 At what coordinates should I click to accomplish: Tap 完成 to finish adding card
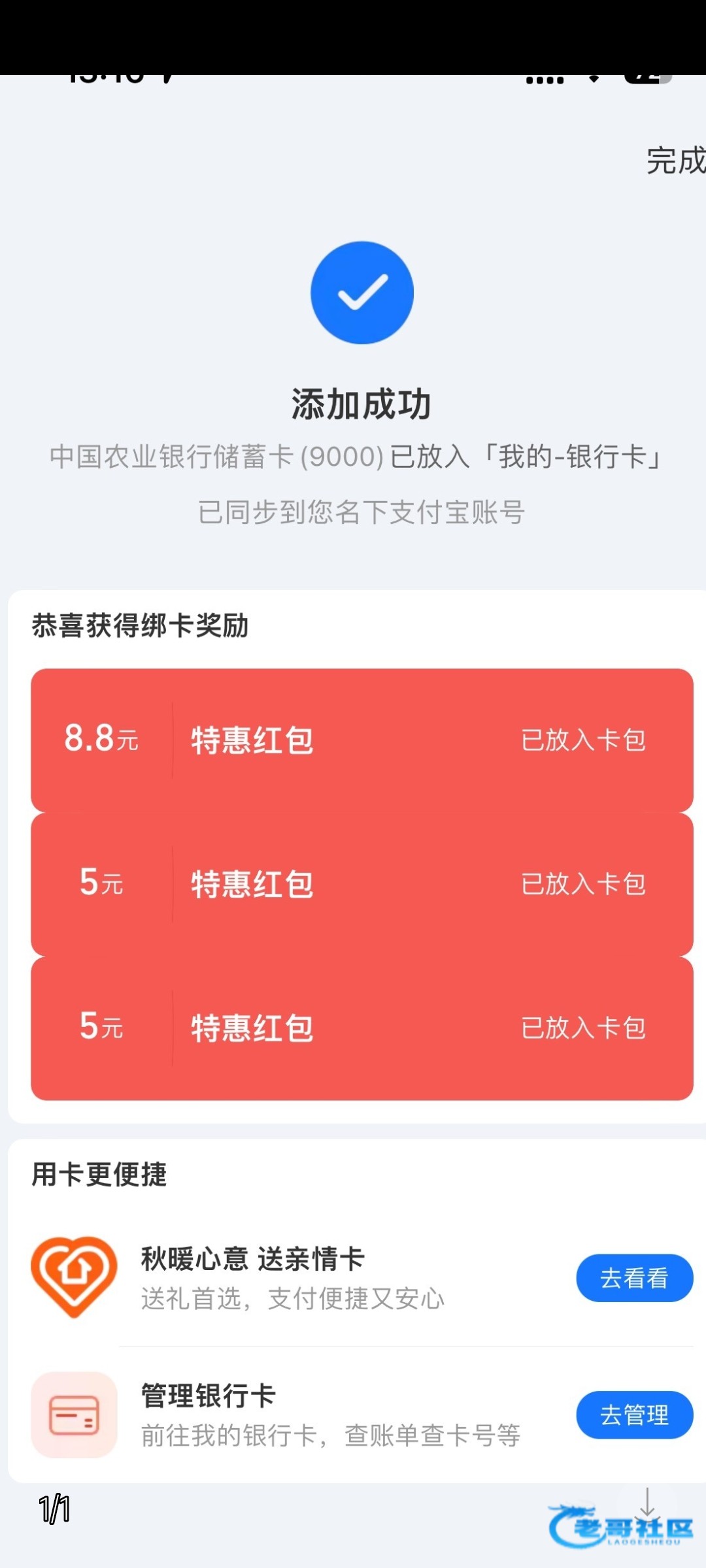coord(676,161)
